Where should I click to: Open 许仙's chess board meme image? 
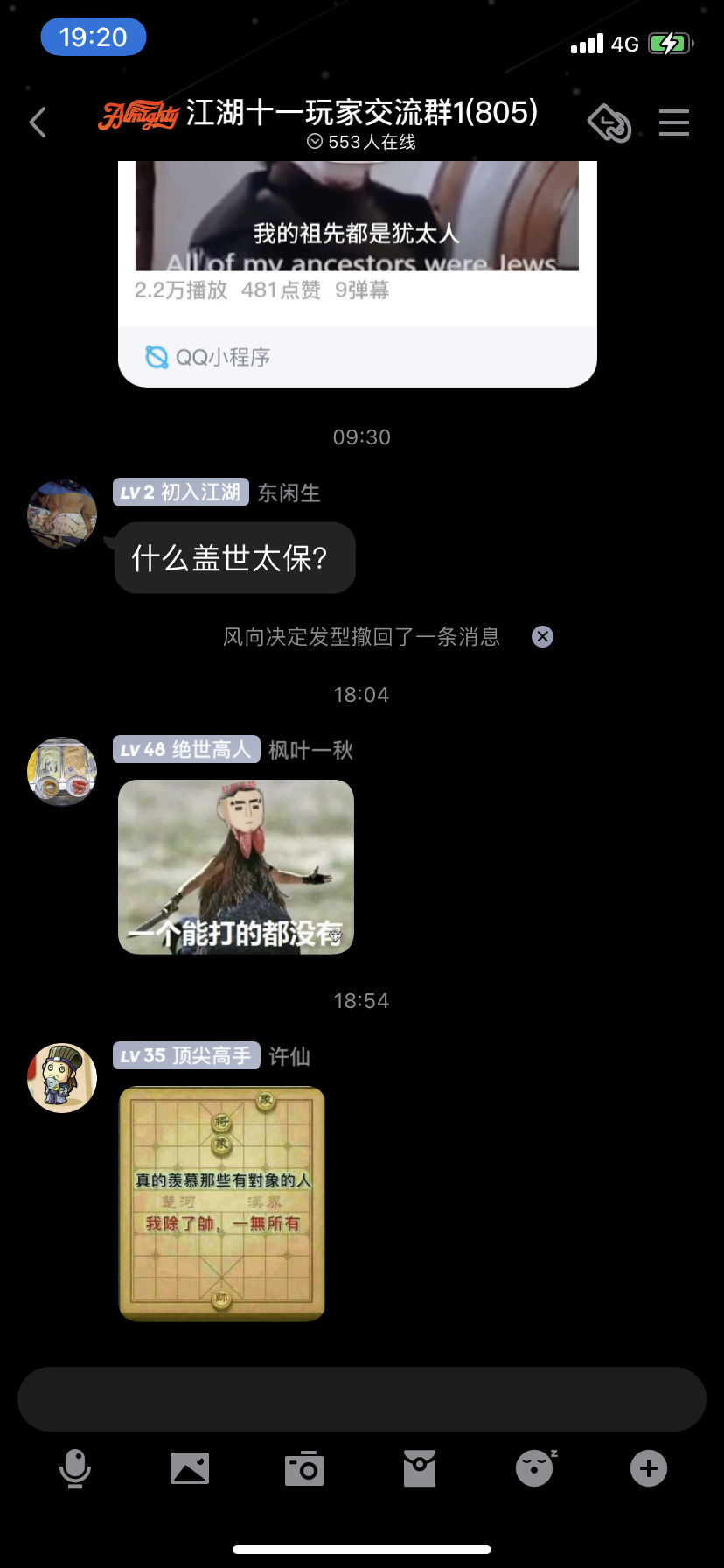tap(222, 1203)
